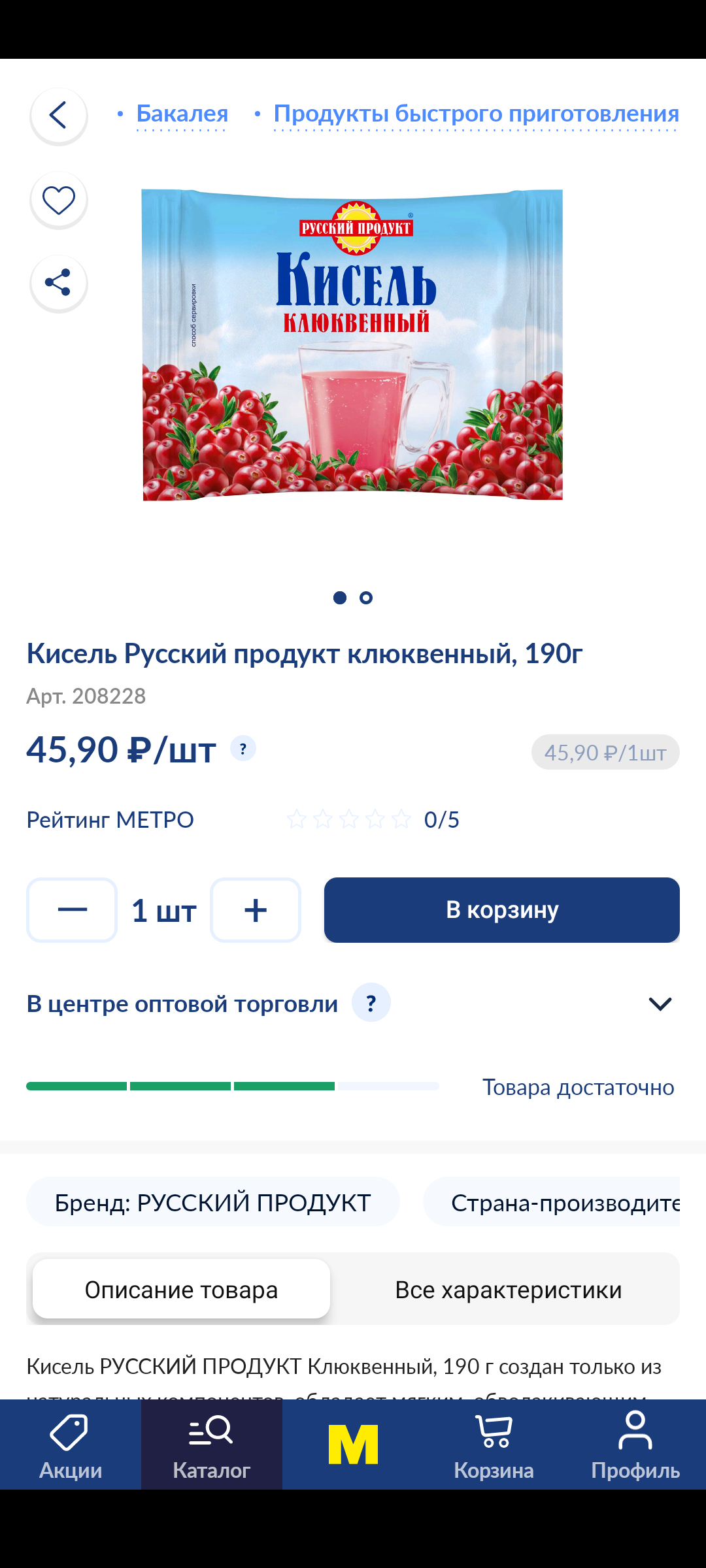The image size is (706, 1568).
Task: Go to the Каталог tab
Action: pyautogui.click(x=212, y=1445)
